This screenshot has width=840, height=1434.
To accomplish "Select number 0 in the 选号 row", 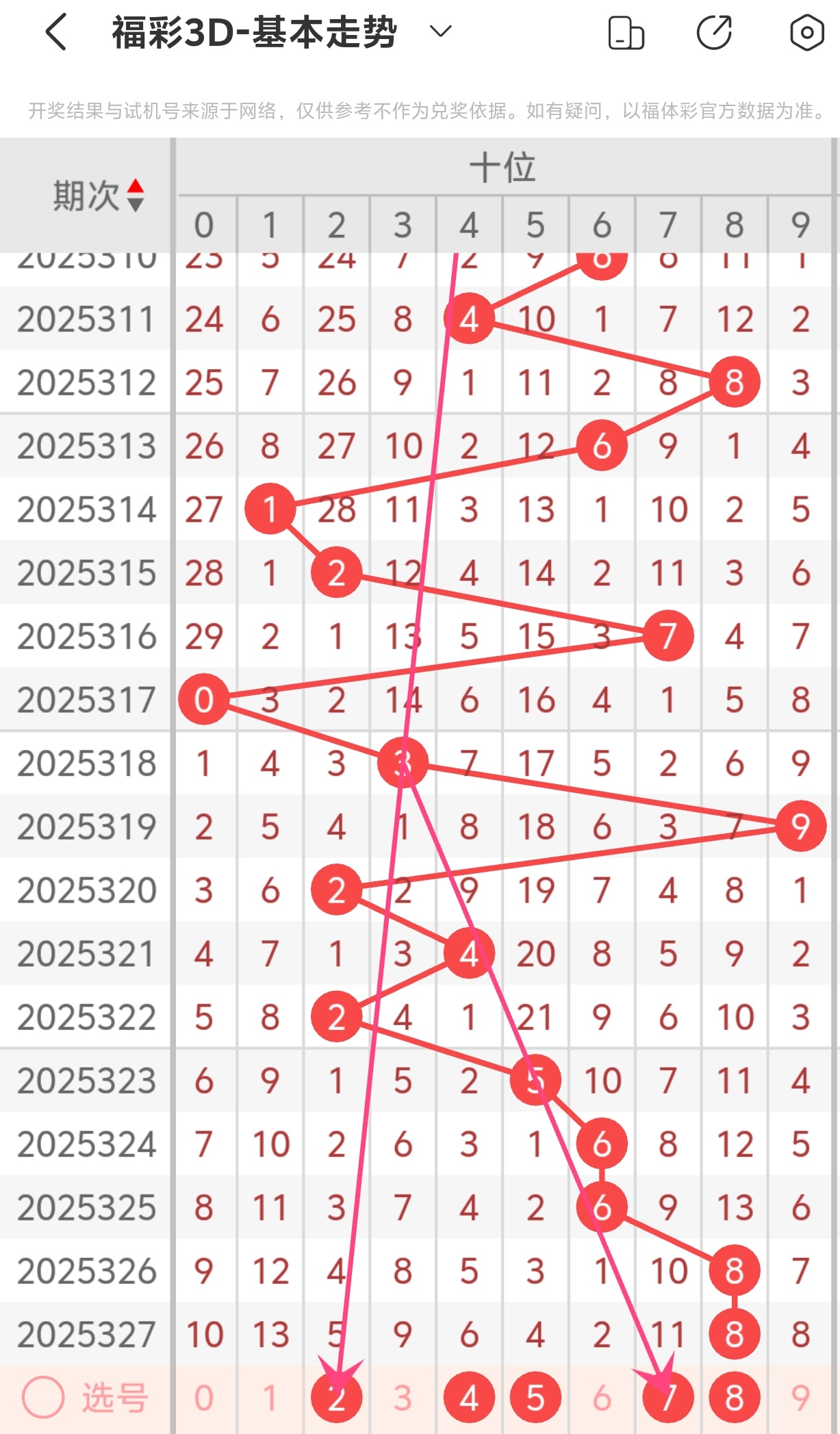I will click(x=203, y=1398).
